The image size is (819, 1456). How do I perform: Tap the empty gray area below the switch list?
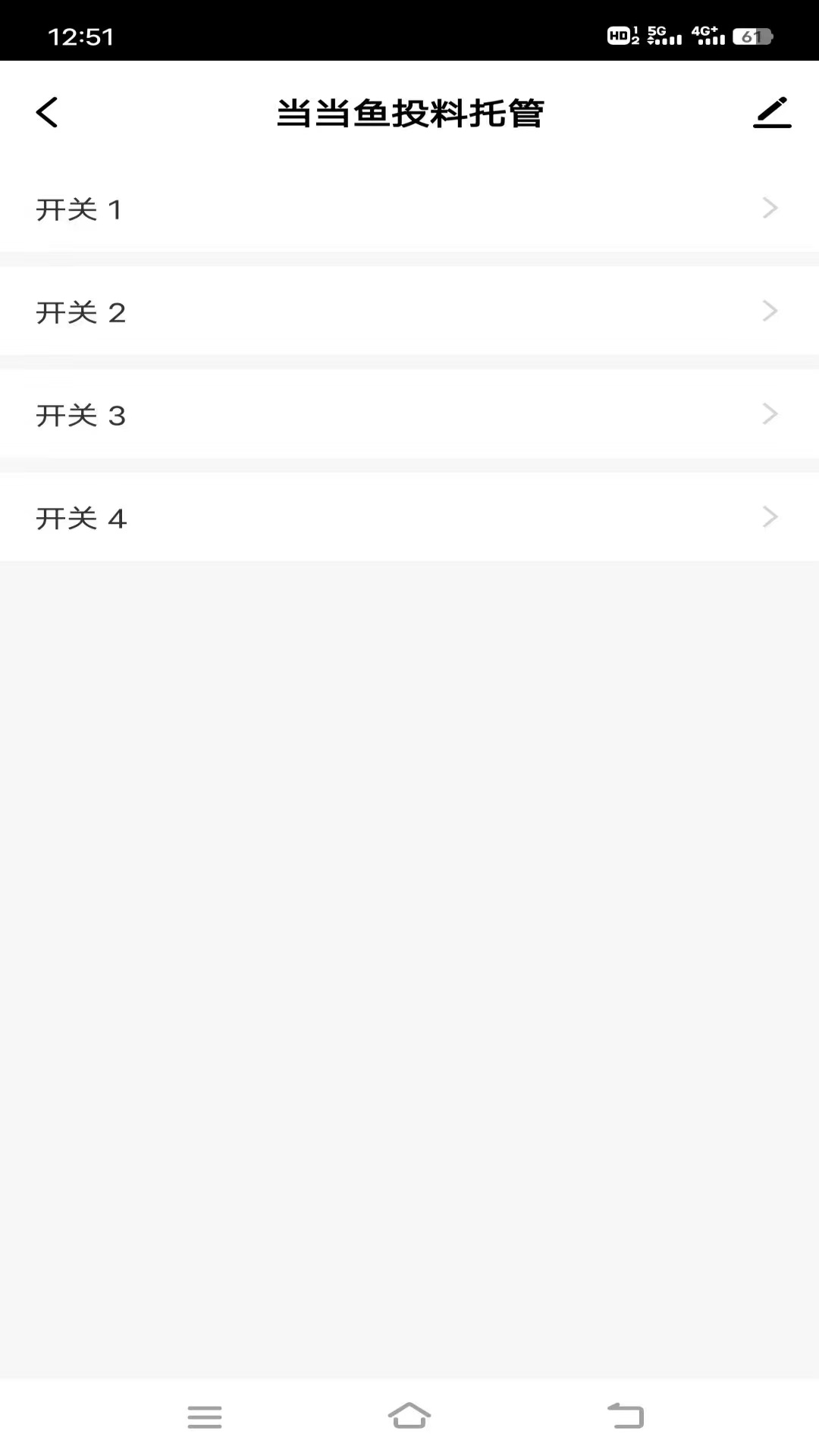tap(409, 910)
